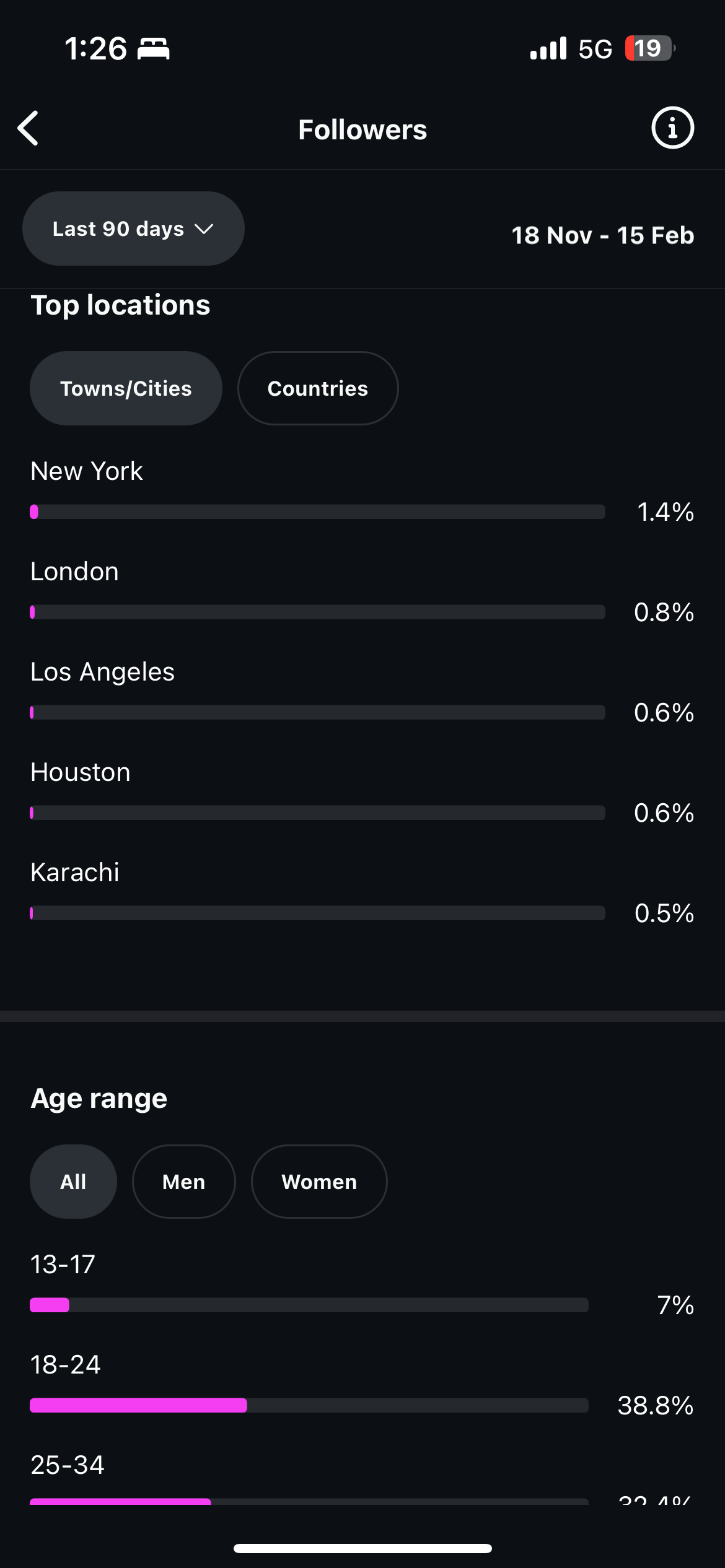Filter age range by Men
The height and width of the screenshot is (1568, 725).
(183, 1182)
